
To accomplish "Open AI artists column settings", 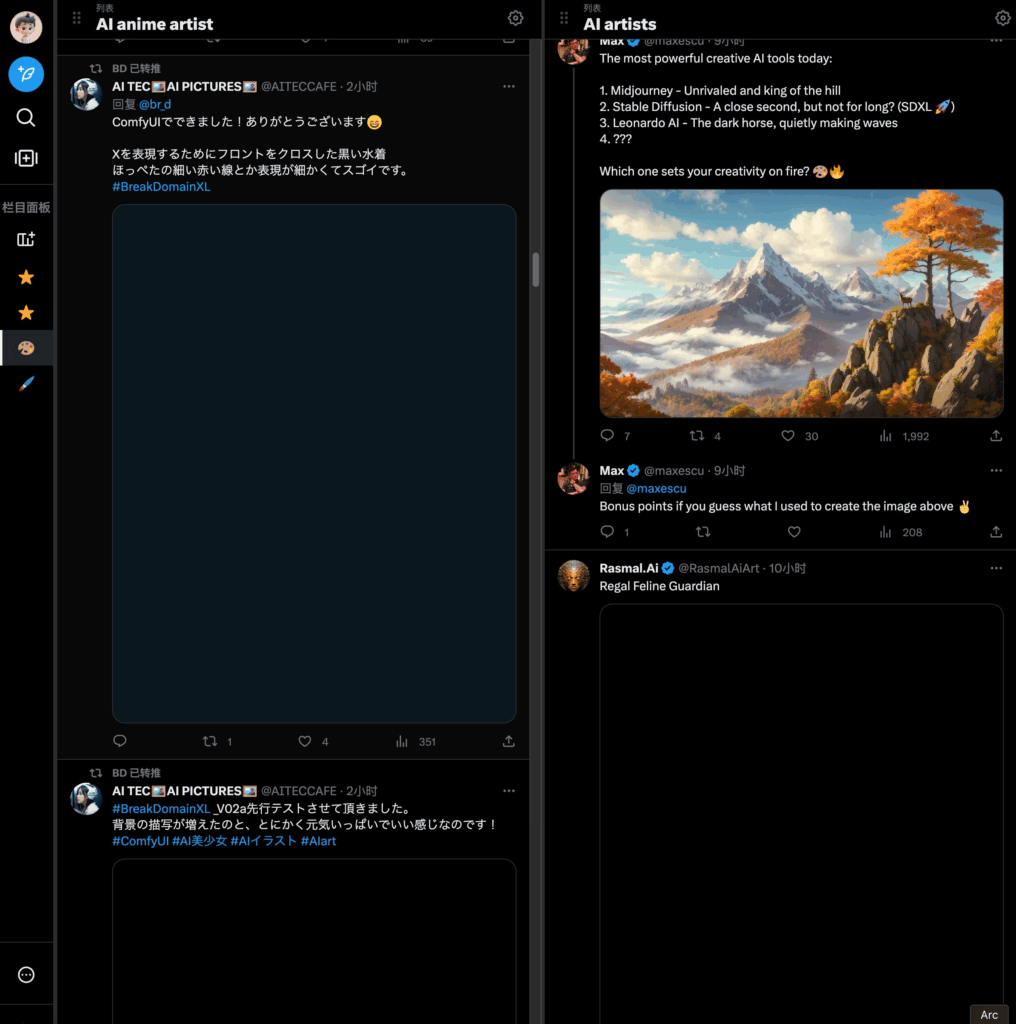I will pos(1003,18).
